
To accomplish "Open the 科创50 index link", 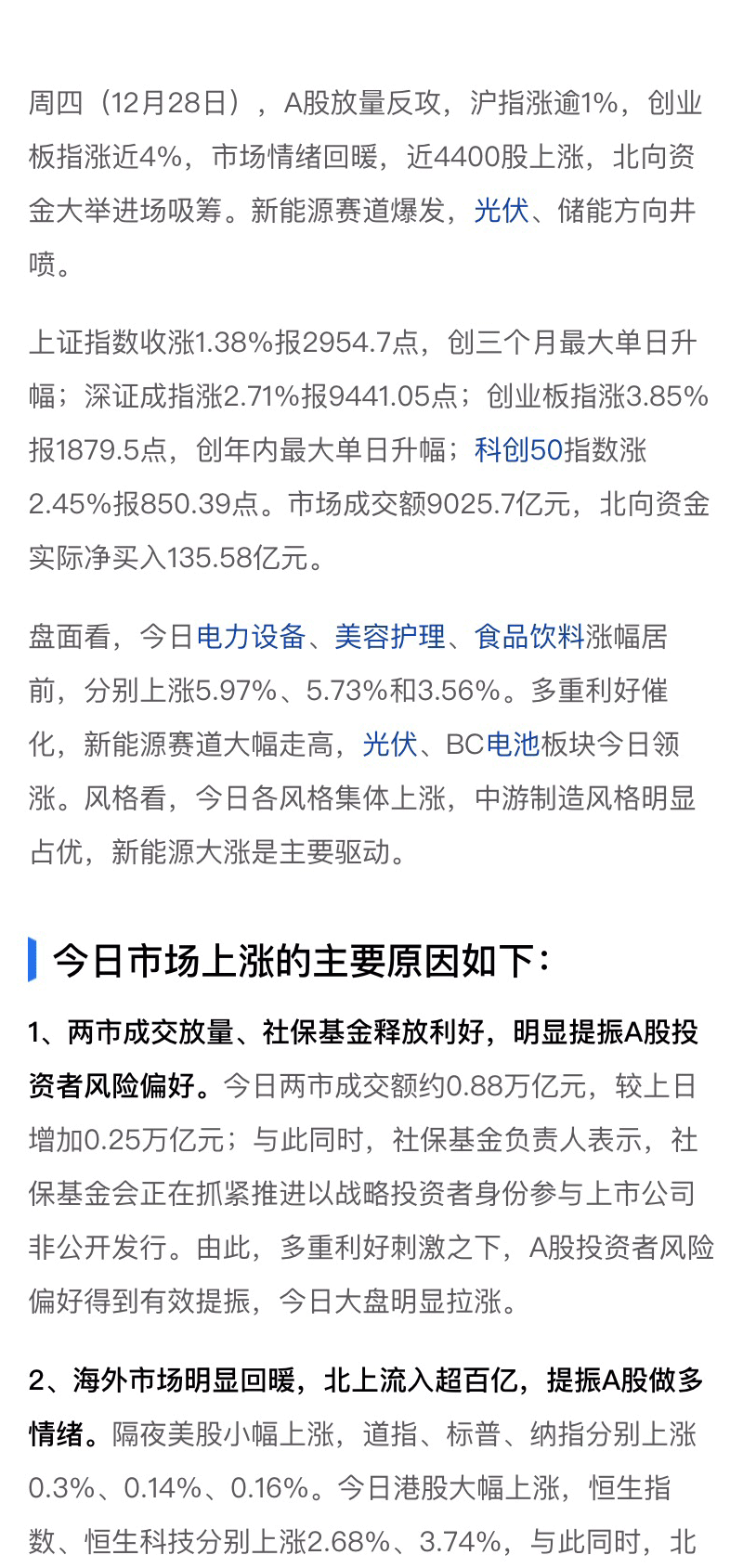I will coord(518,450).
